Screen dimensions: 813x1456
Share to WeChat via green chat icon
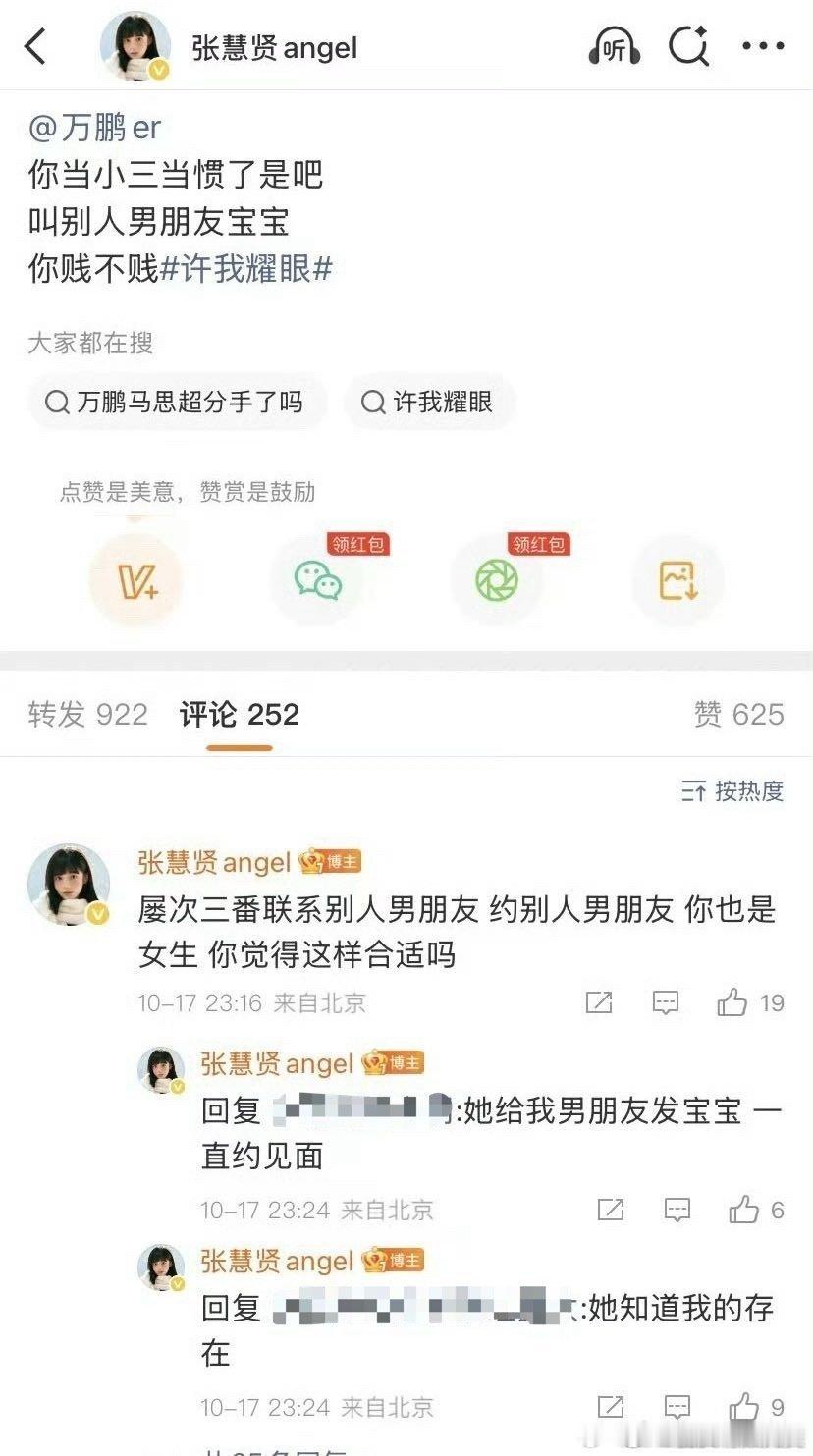coord(317,581)
